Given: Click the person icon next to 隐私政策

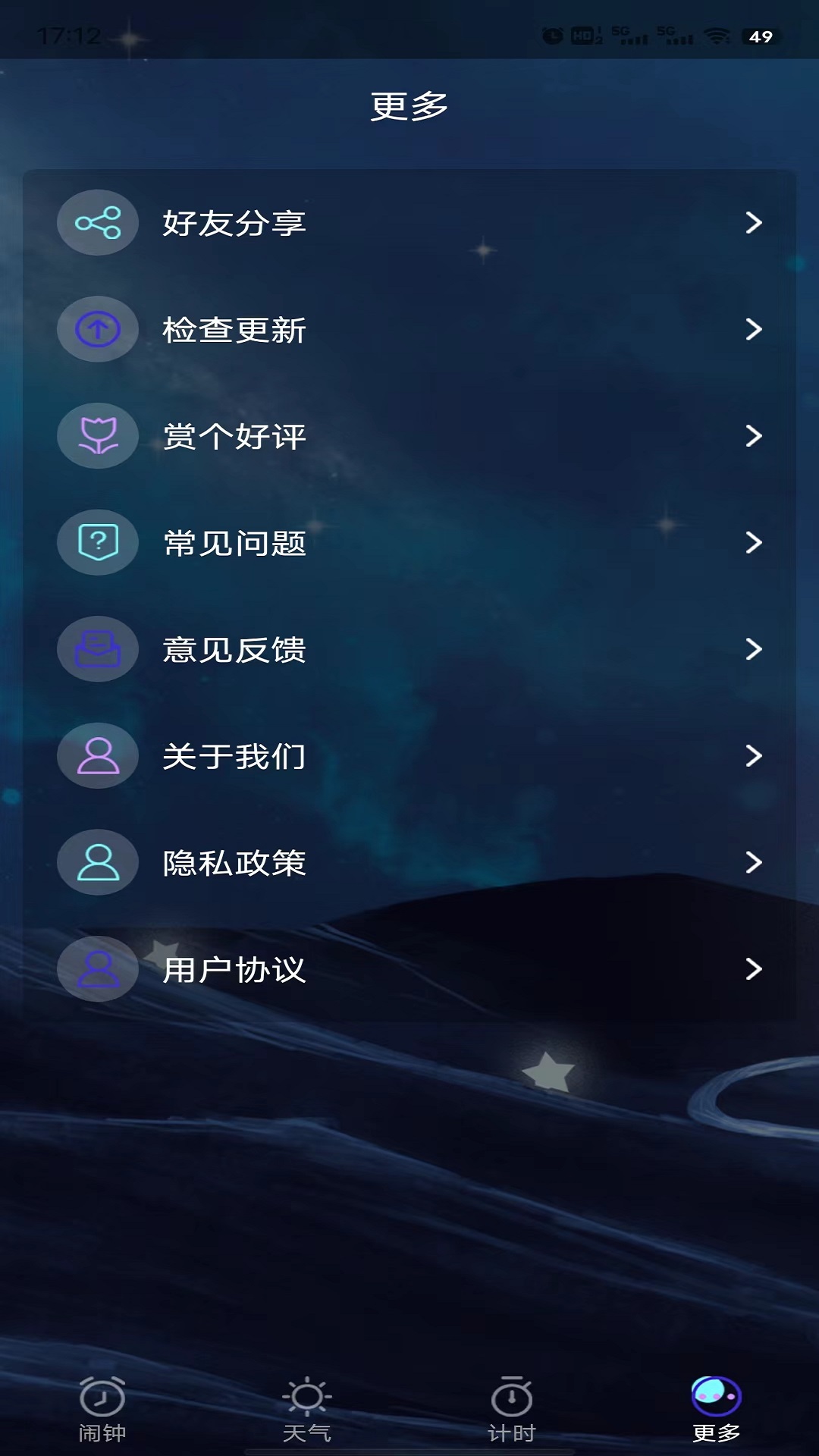Looking at the screenshot, I should pyautogui.click(x=97, y=863).
